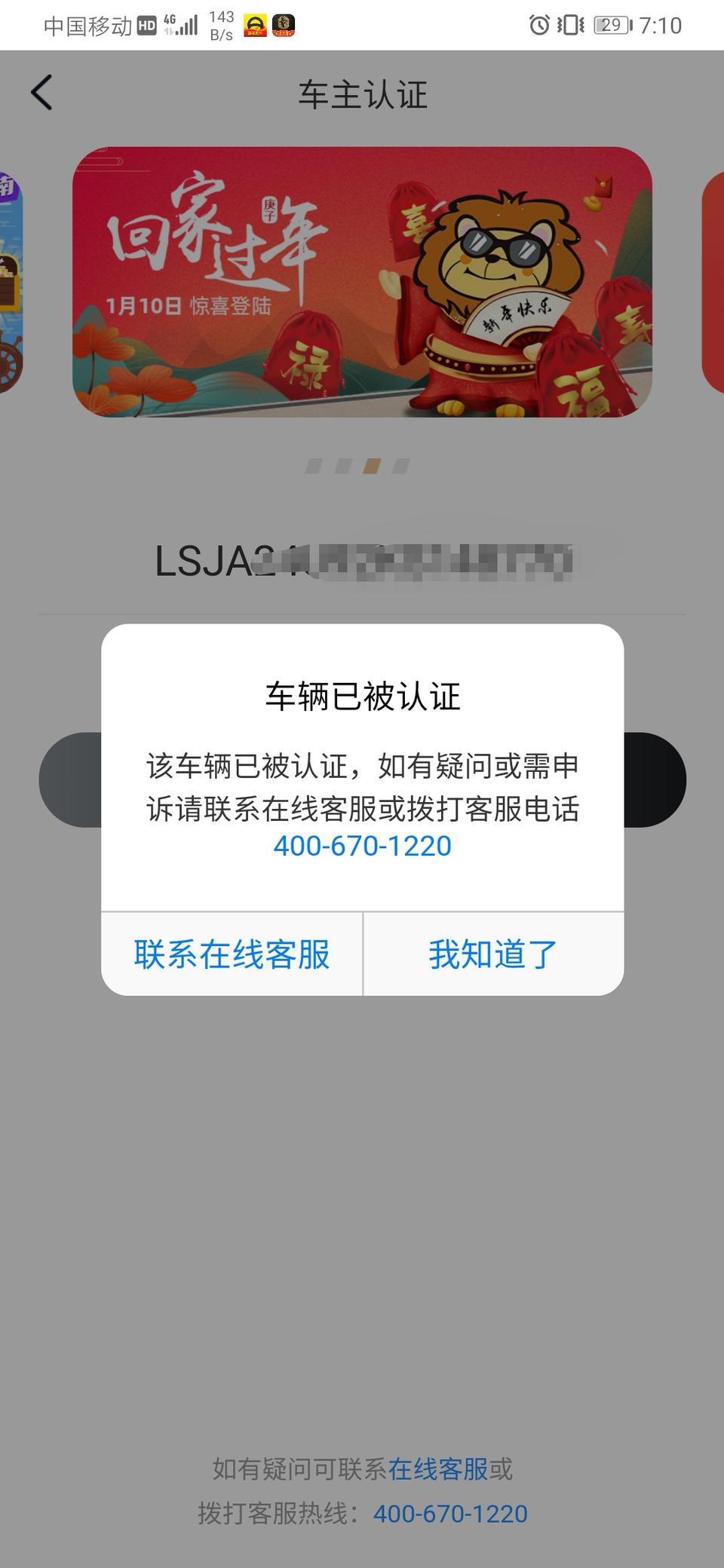Dial the bottom hotline 400-670-1220

(x=450, y=1514)
